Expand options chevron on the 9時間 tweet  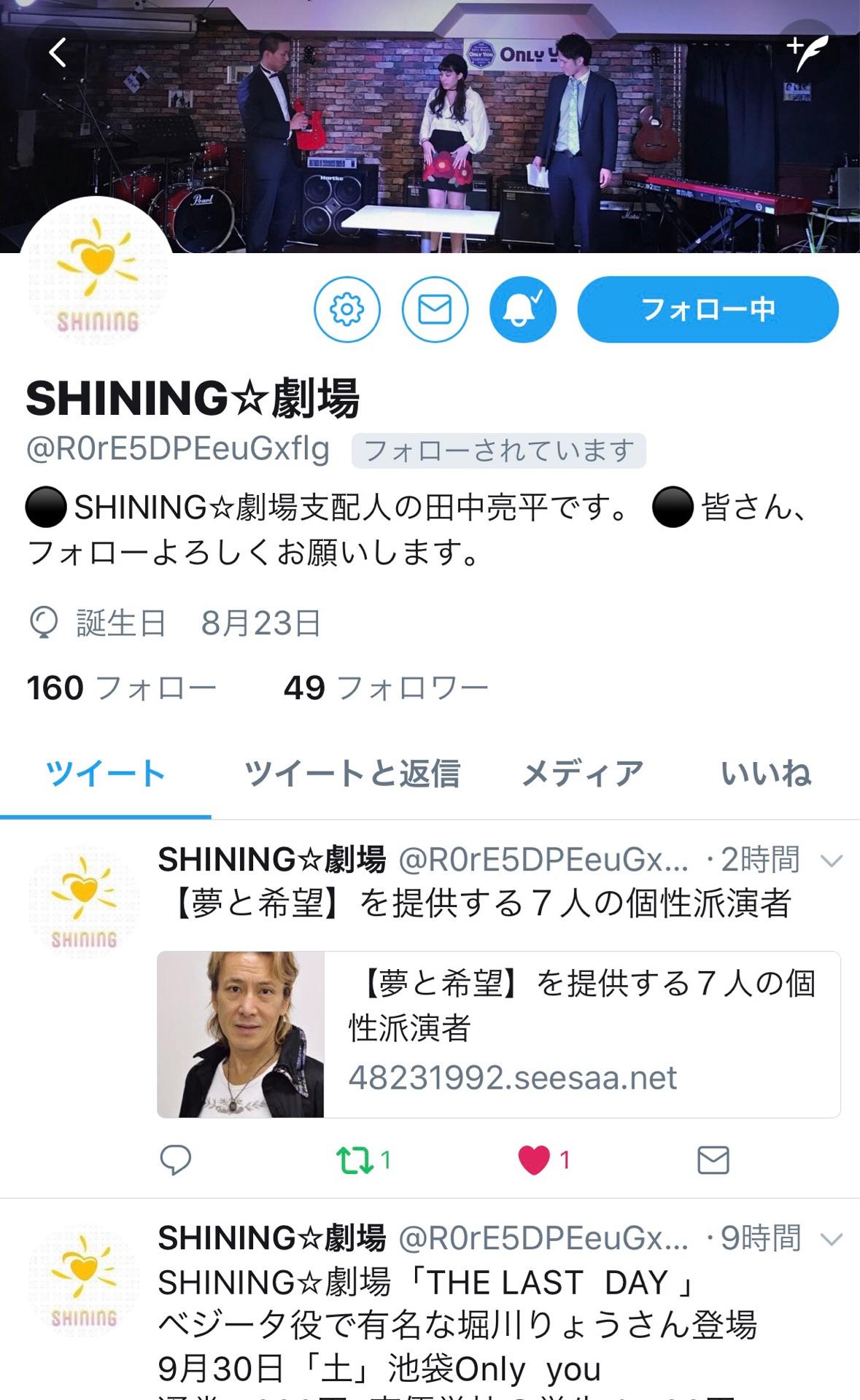832,1239
